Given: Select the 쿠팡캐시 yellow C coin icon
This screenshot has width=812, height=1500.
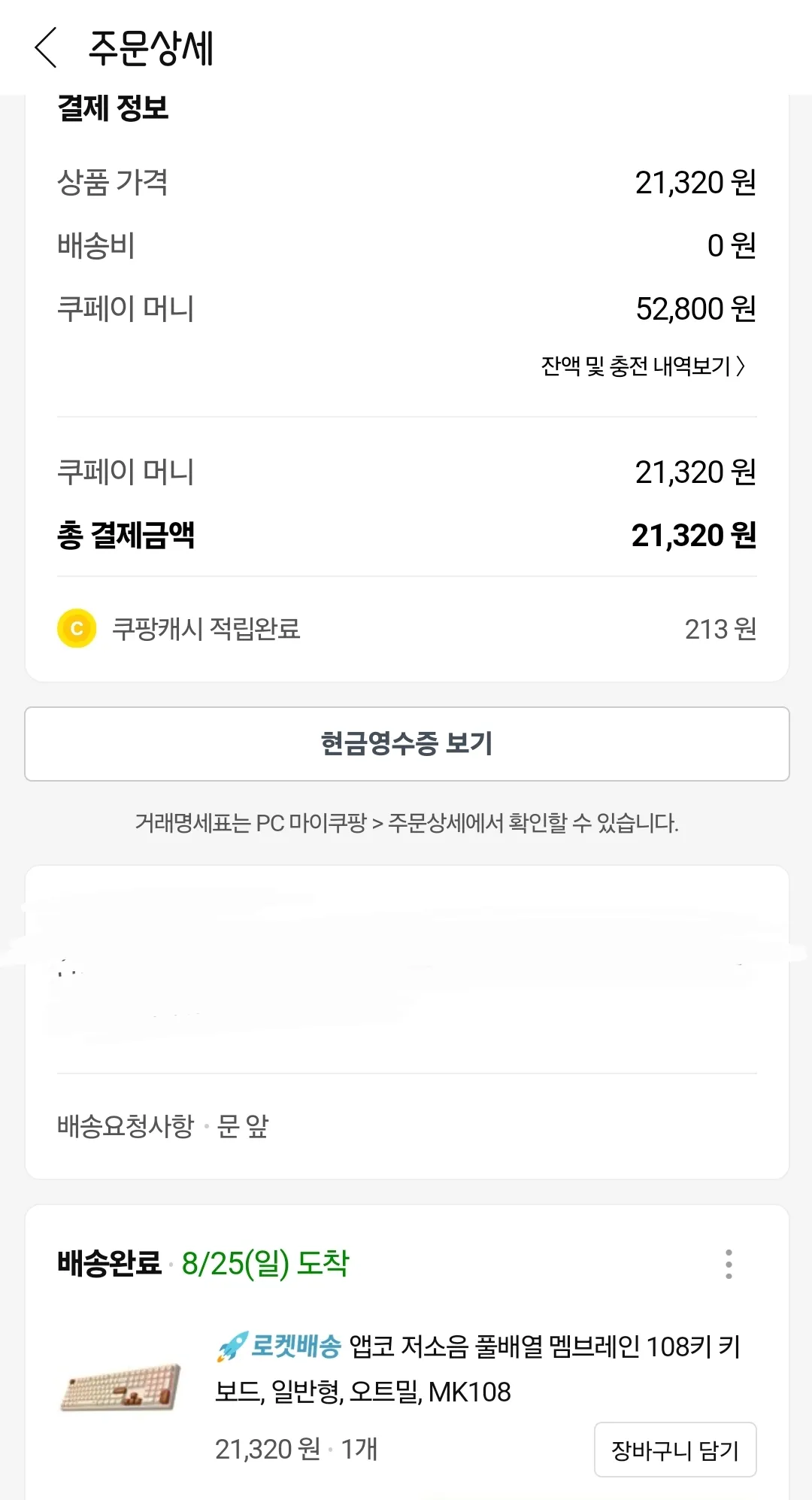Looking at the screenshot, I should tap(76, 629).
